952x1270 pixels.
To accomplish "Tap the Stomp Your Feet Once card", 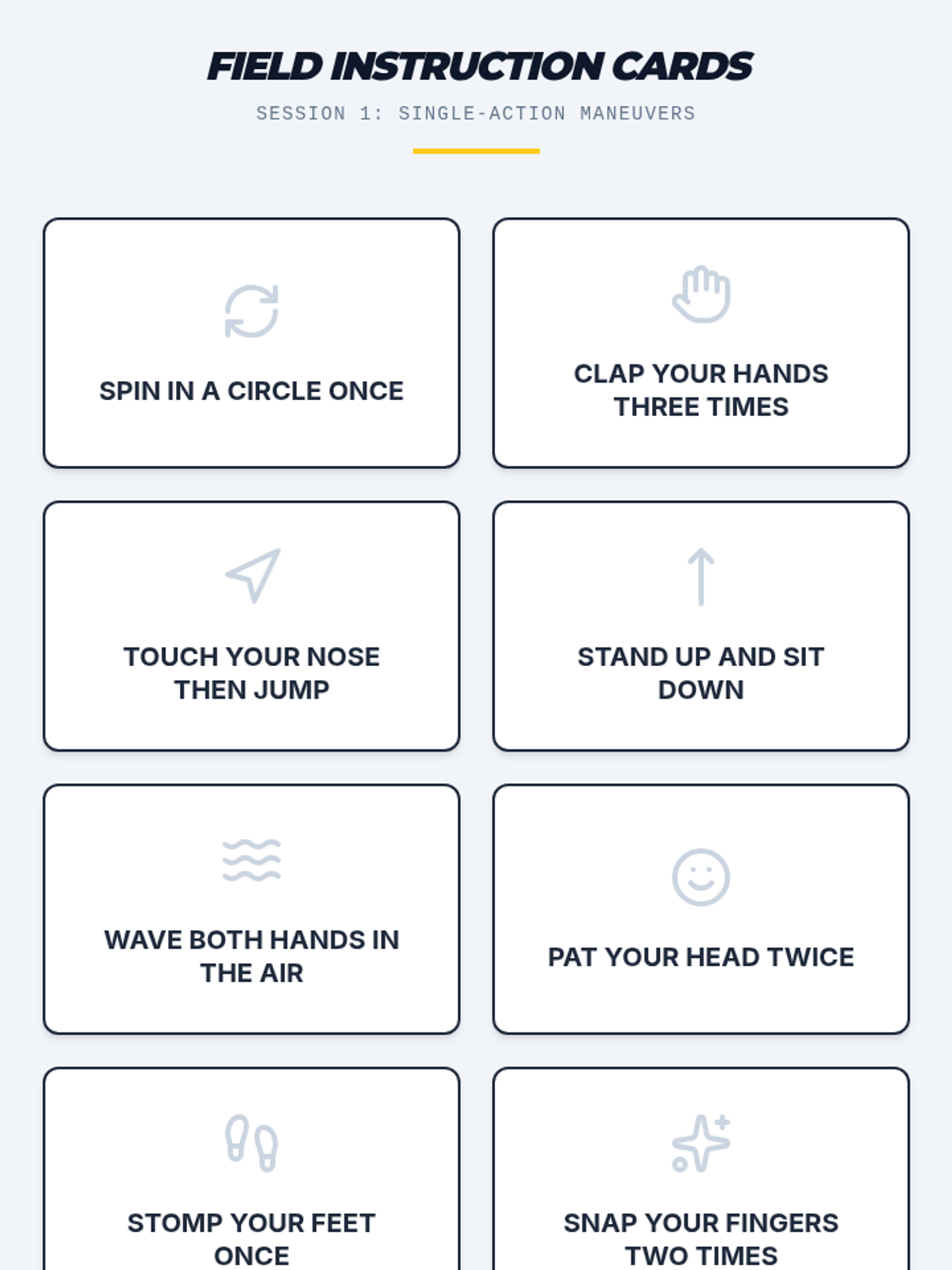I will [251, 1168].
